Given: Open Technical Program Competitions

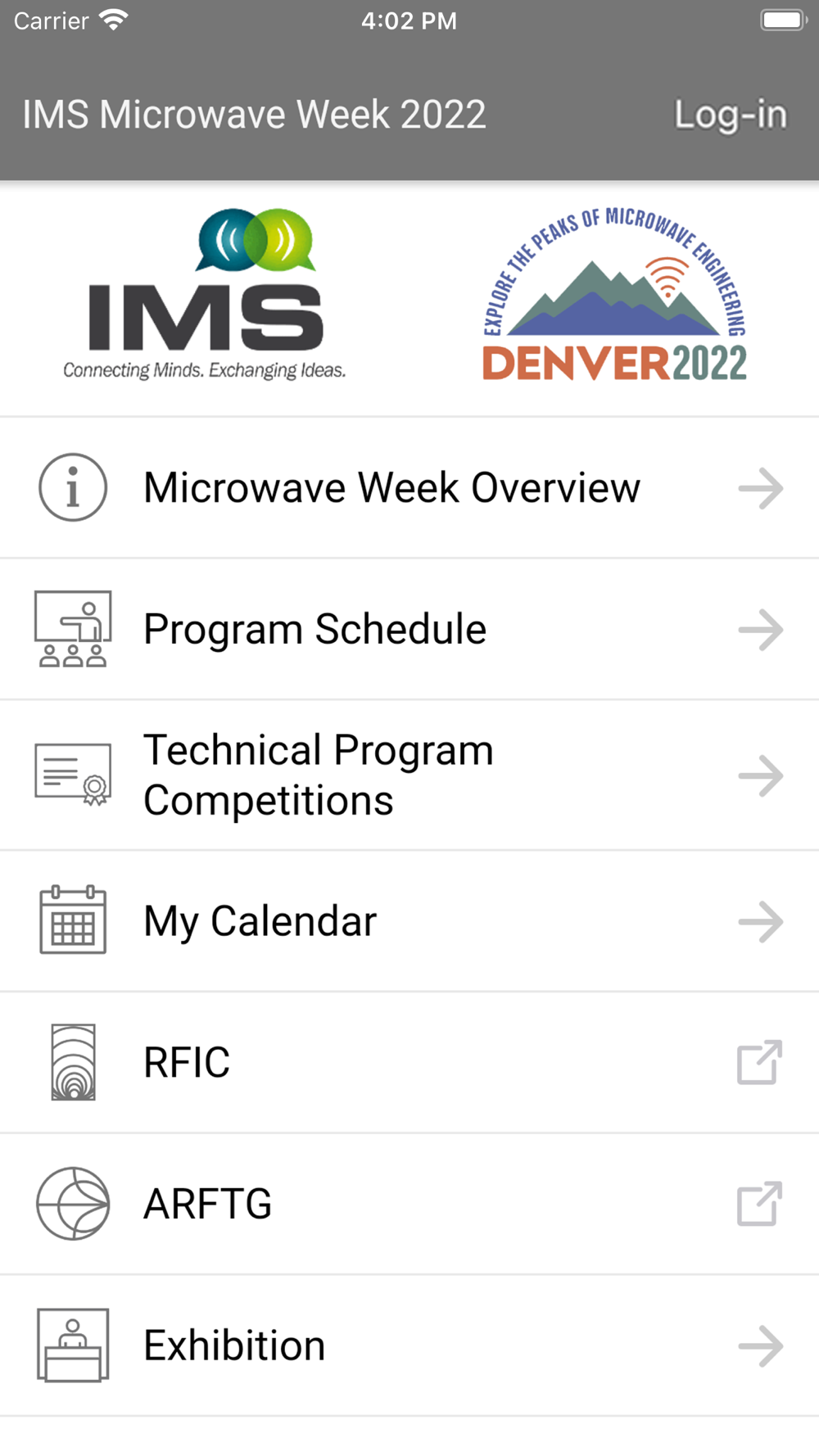Looking at the screenshot, I should [409, 775].
